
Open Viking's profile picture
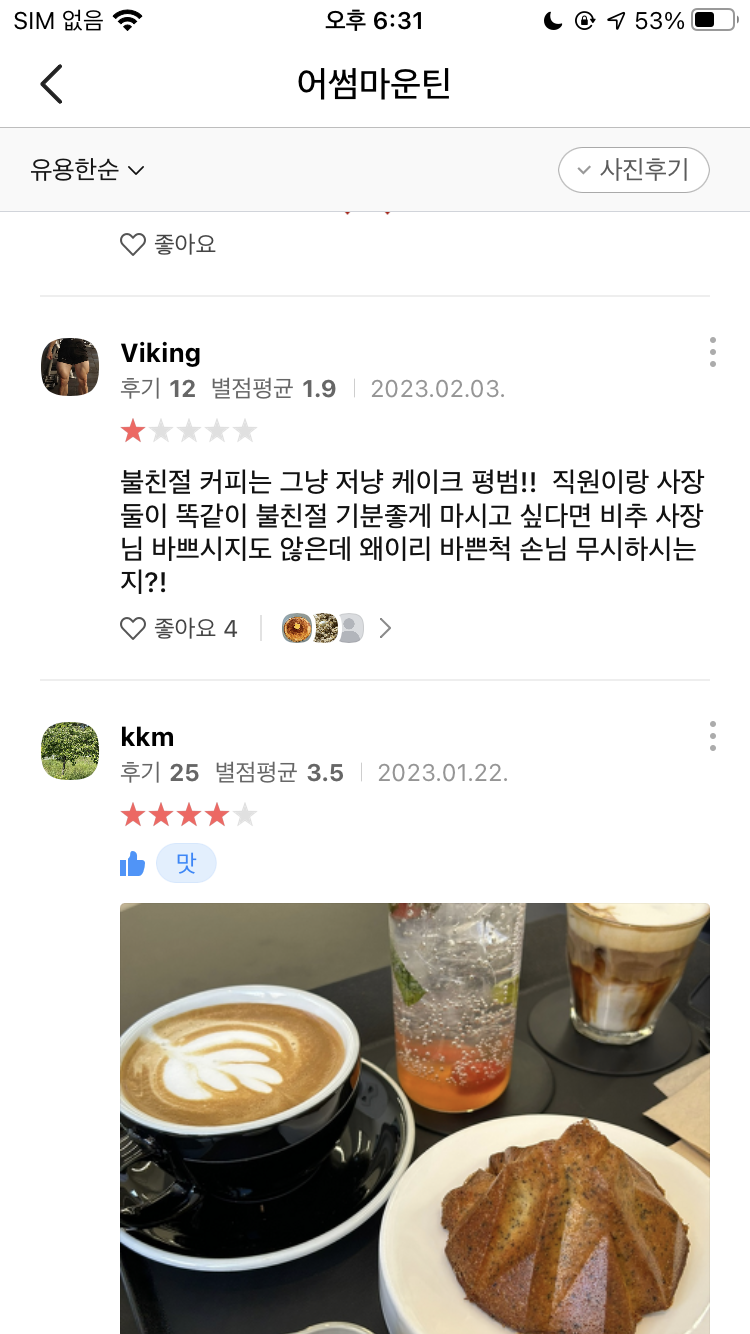[70, 367]
